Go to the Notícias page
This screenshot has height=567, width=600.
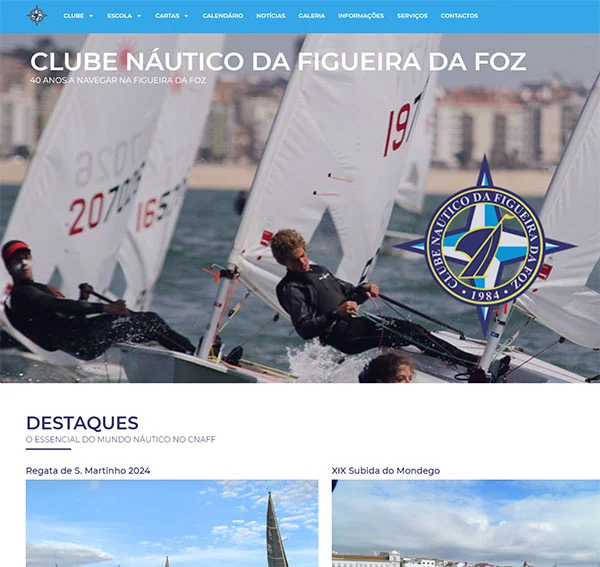[x=270, y=16]
